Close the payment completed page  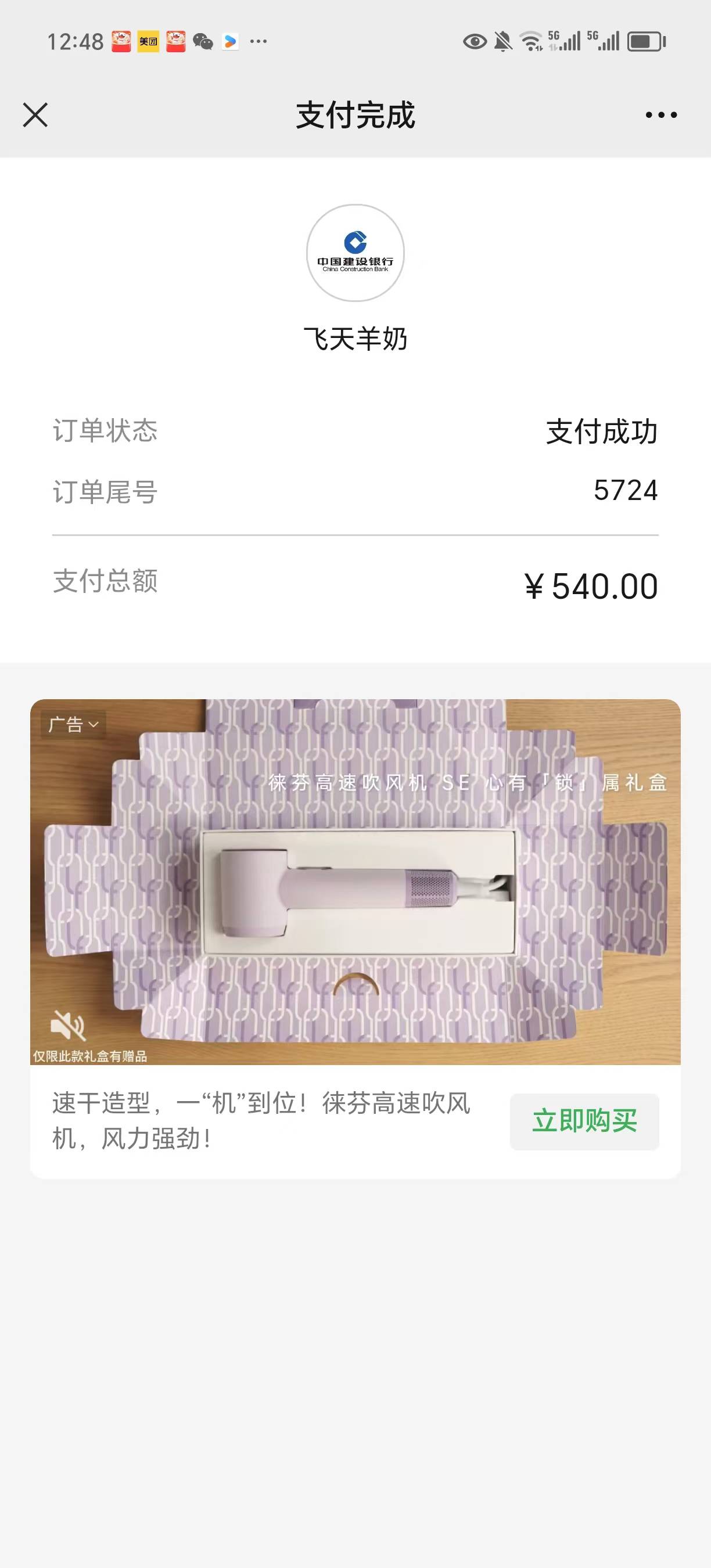click(x=35, y=114)
